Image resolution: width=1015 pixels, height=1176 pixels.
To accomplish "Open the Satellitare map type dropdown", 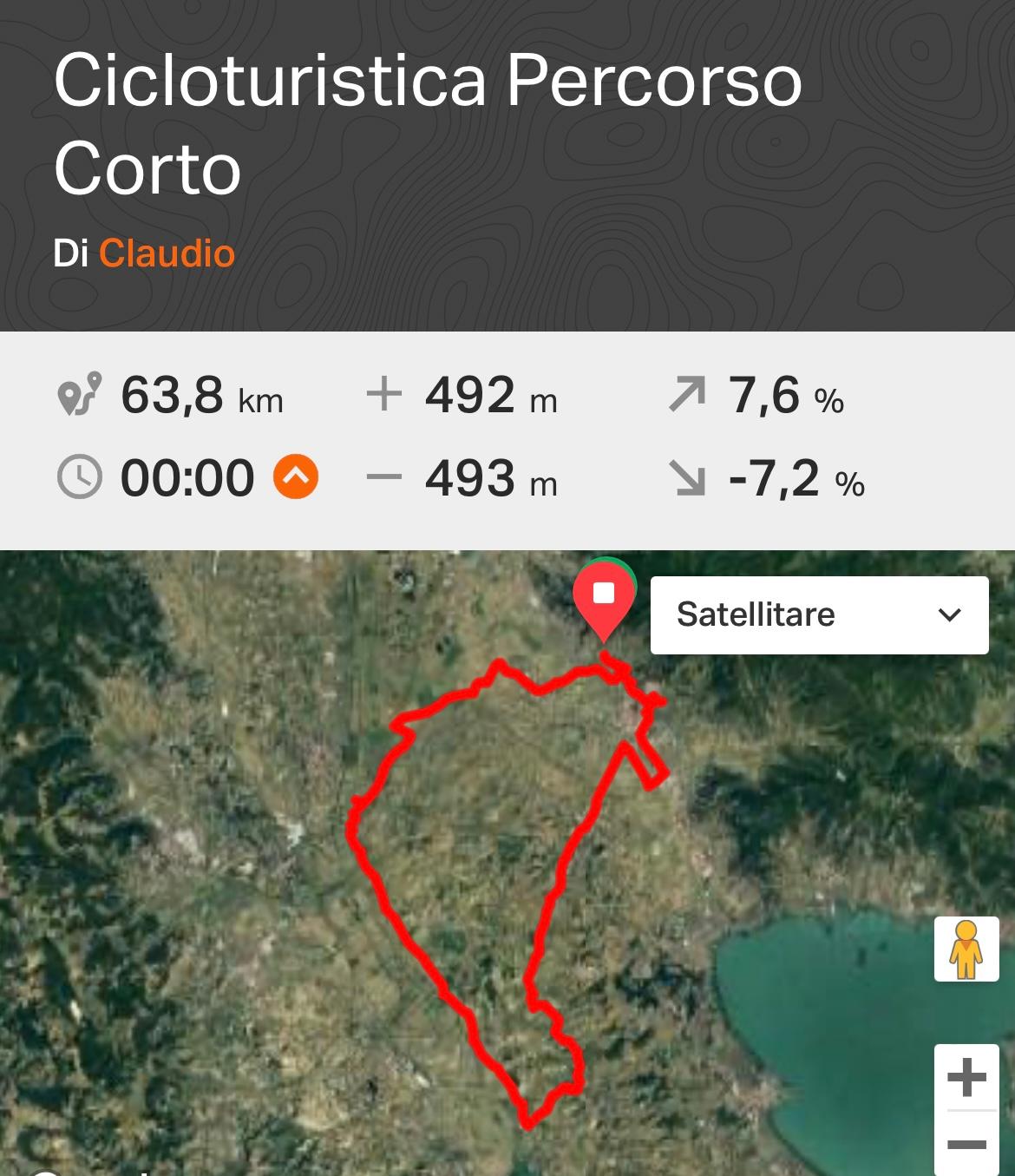I will point(819,614).
